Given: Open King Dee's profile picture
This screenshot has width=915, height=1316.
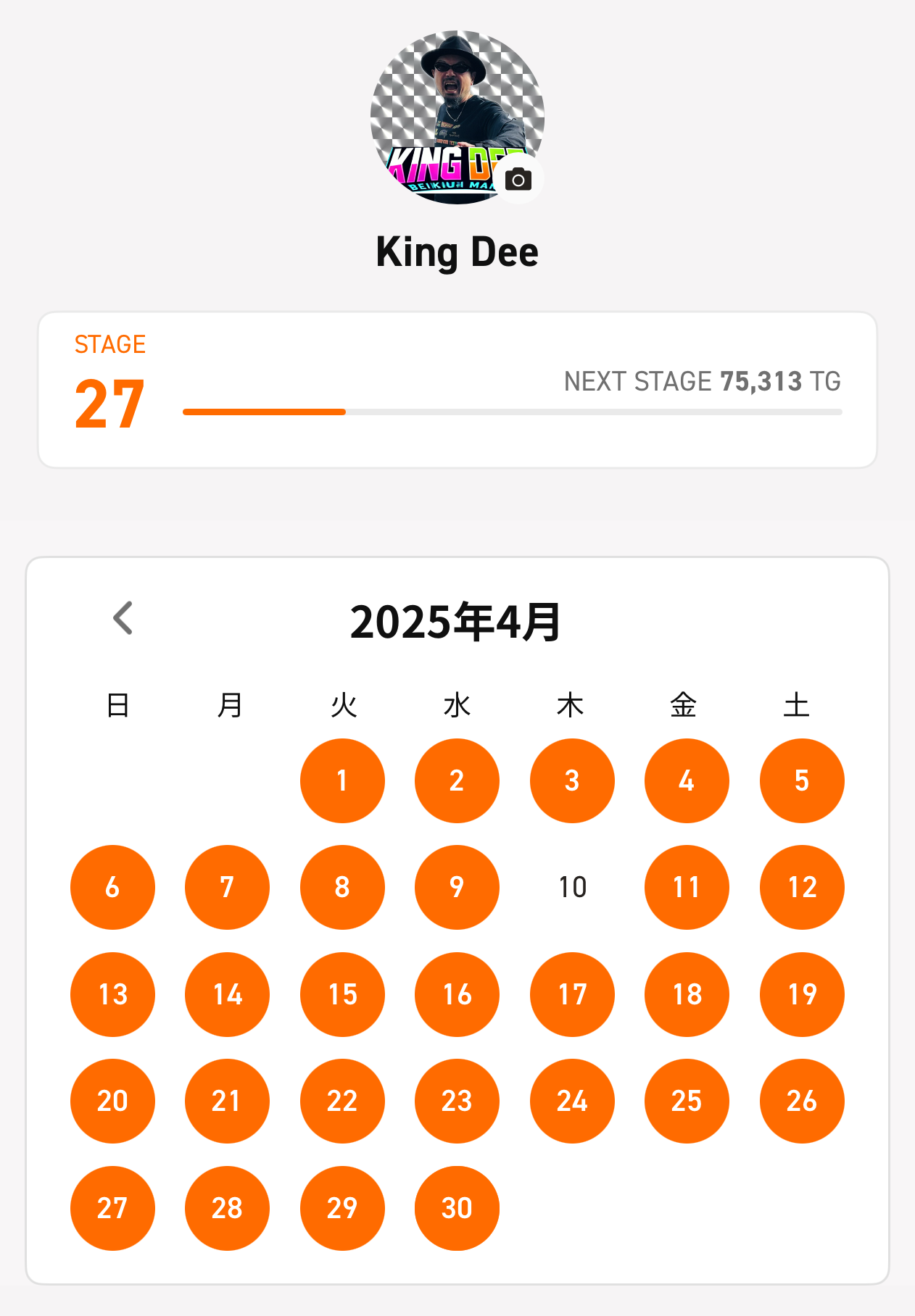Looking at the screenshot, I should (x=457, y=116).
